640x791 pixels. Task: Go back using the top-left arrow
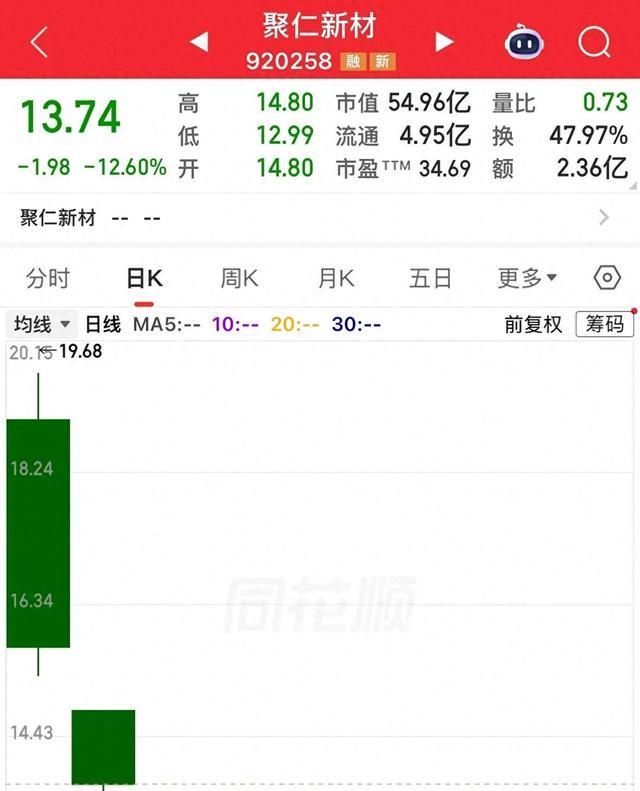(x=39, y=42)
